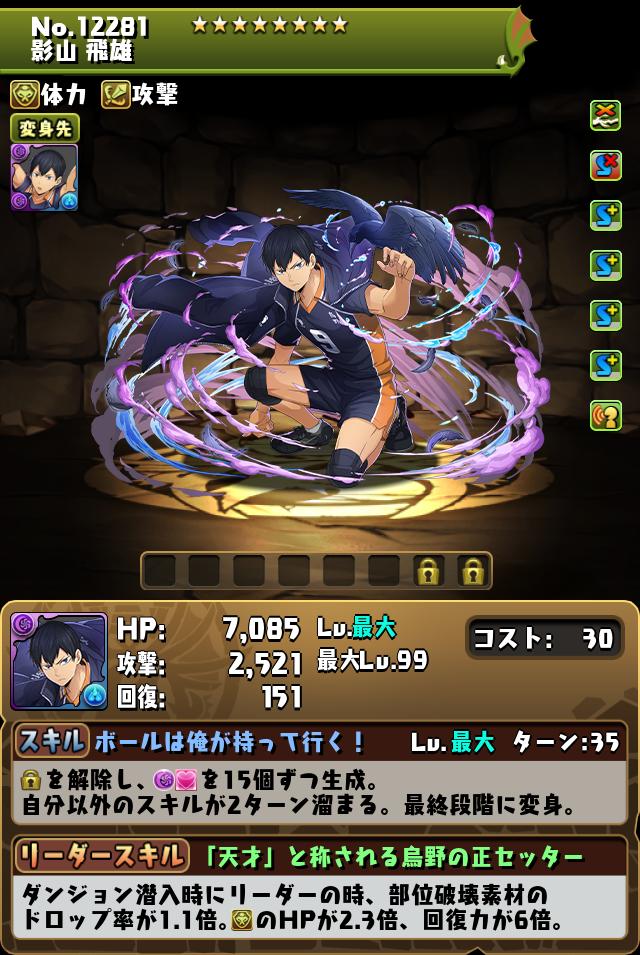
Task: Open the 変身先 transformation target portrait
Action: click(x=44, y=176)
